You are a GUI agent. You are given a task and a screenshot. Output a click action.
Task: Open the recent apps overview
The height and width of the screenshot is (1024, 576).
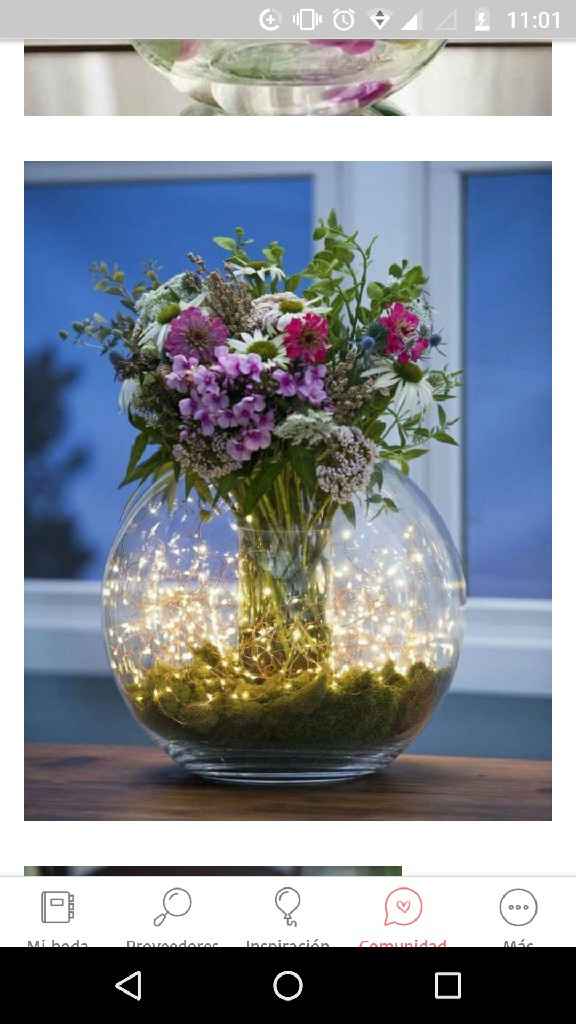click(x=447, y=985)
